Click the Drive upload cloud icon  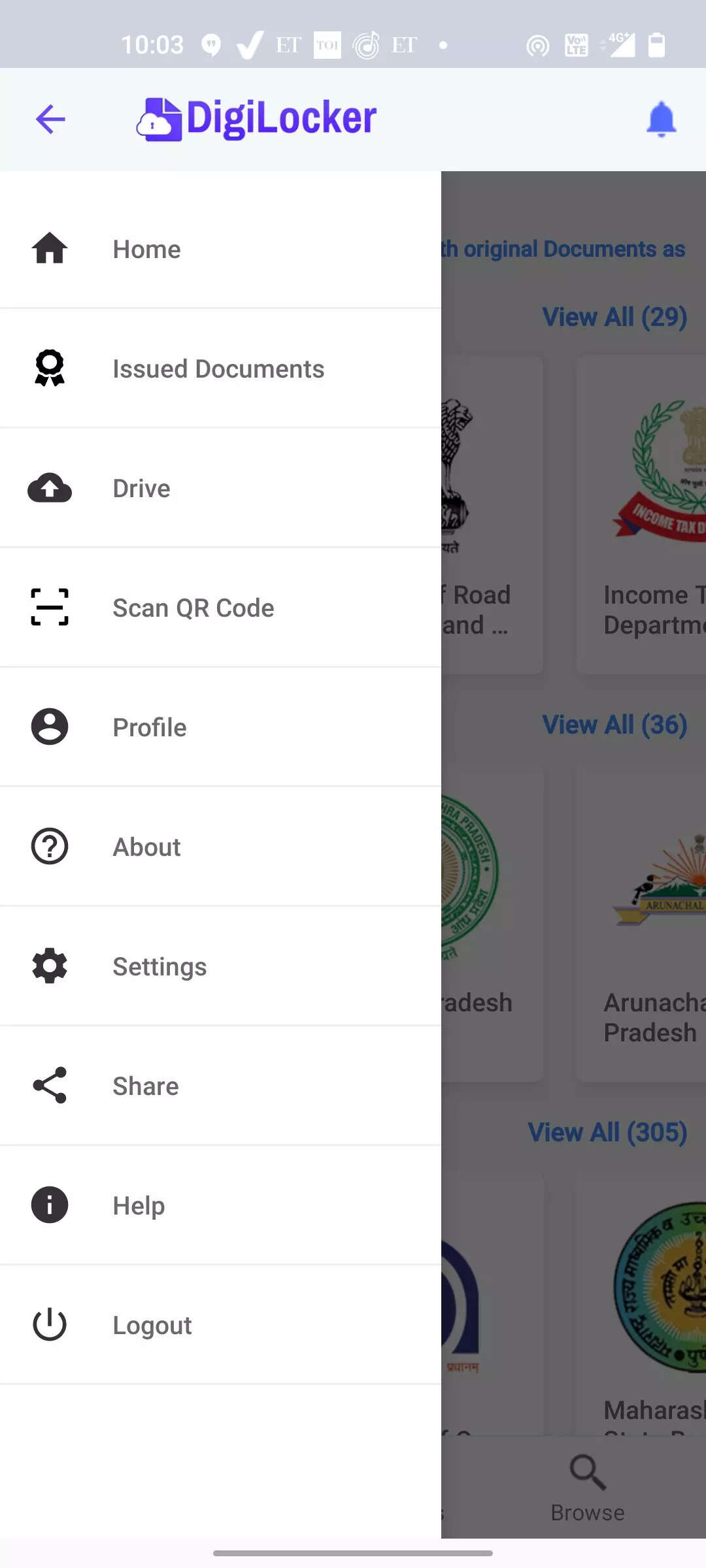(x=49, y=487)
